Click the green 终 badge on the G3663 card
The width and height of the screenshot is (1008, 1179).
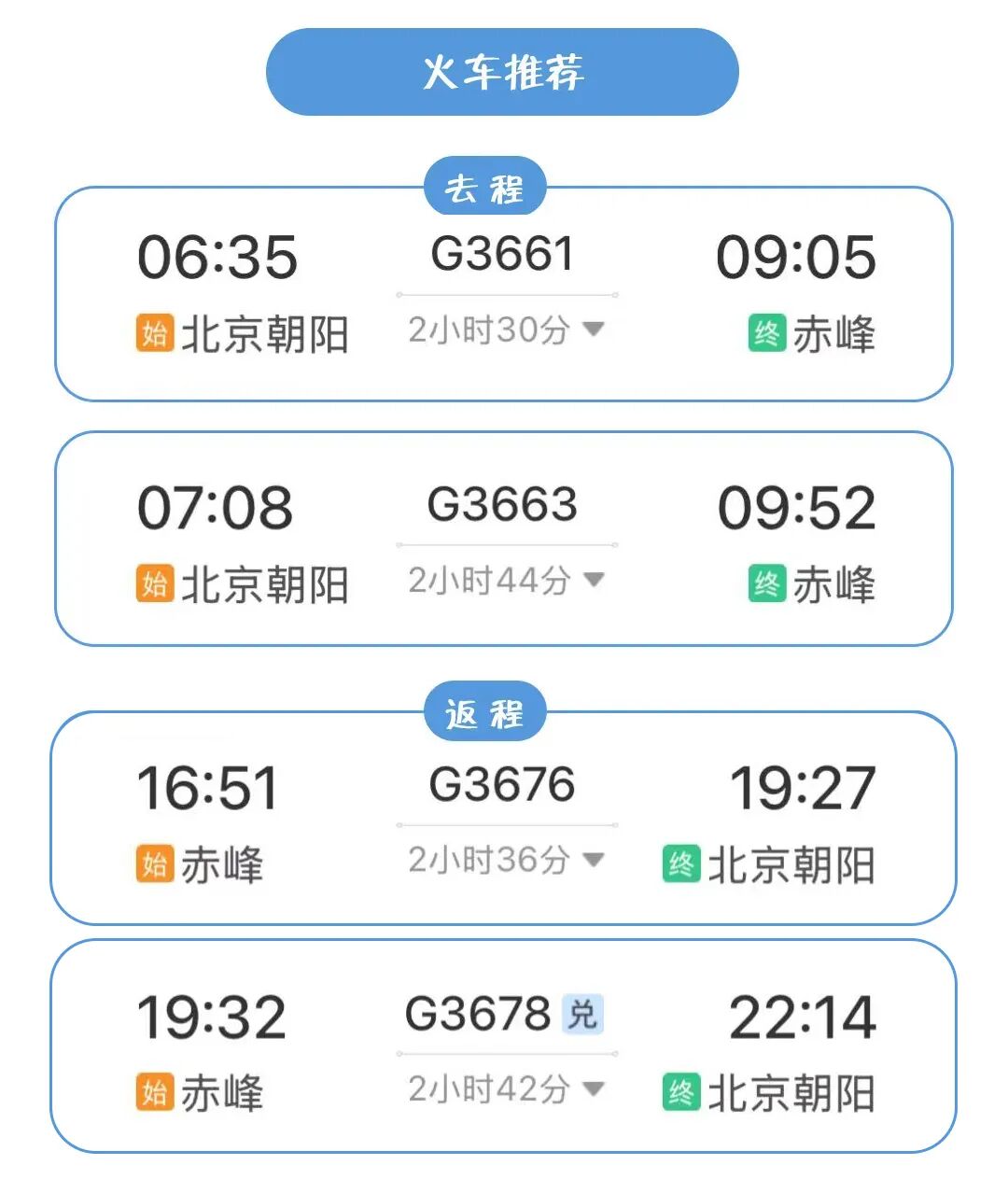click(765, 582)
